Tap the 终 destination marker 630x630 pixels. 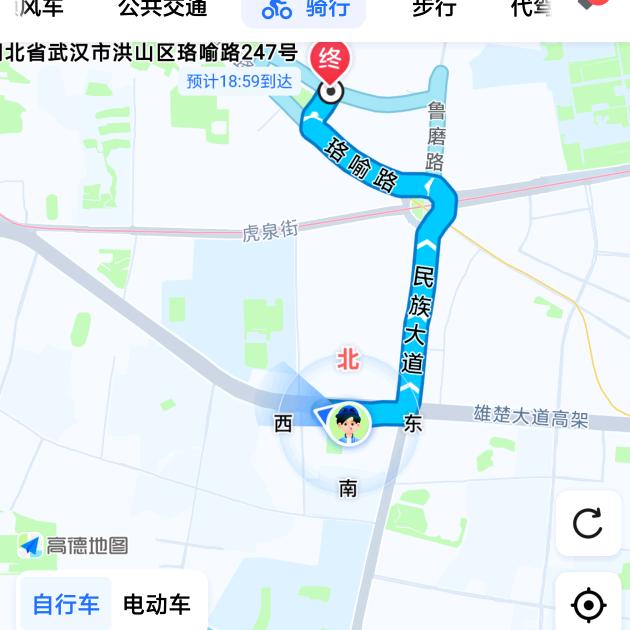tap(329, 64)
